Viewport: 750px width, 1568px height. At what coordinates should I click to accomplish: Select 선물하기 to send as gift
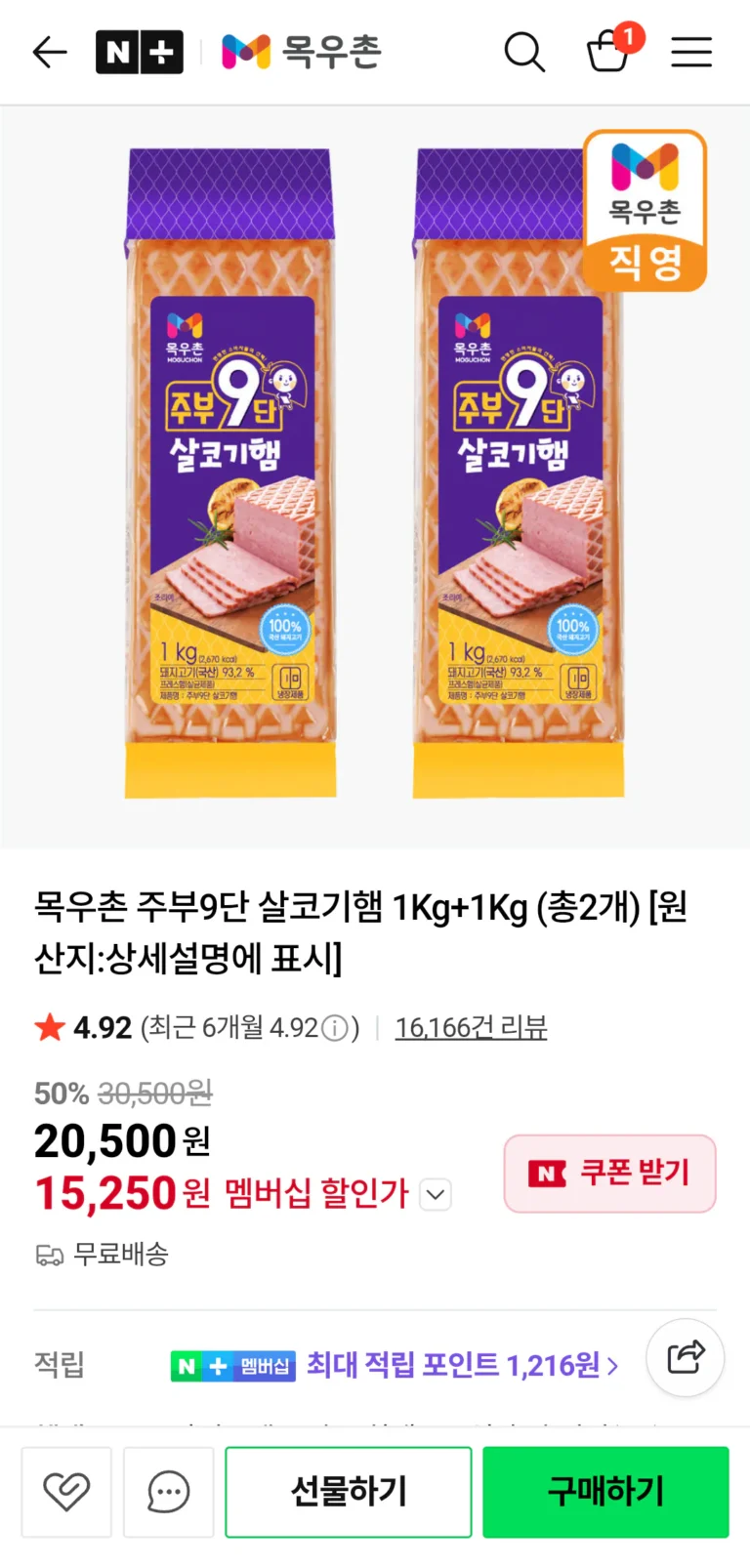349,1492
